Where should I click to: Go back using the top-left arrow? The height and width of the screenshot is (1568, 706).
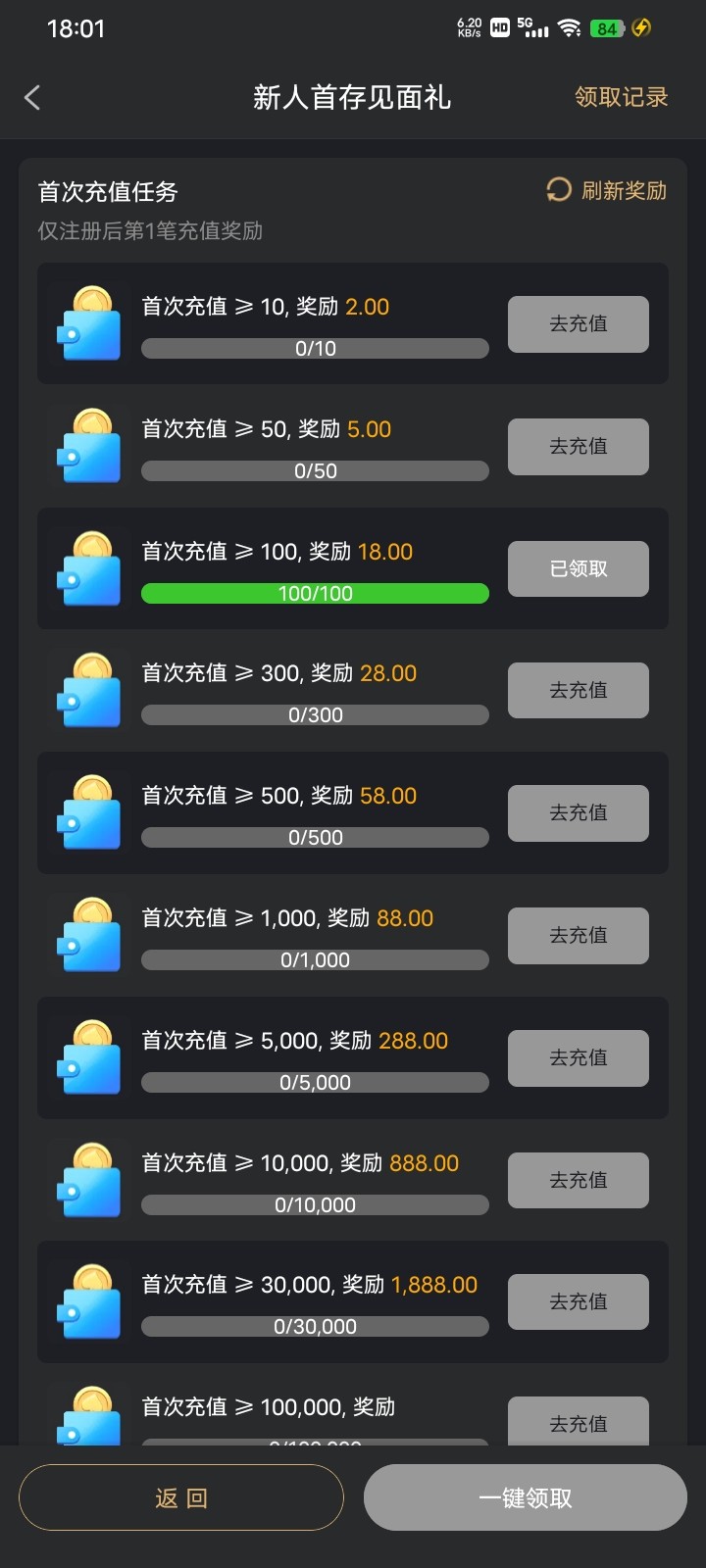click(32, 97)
